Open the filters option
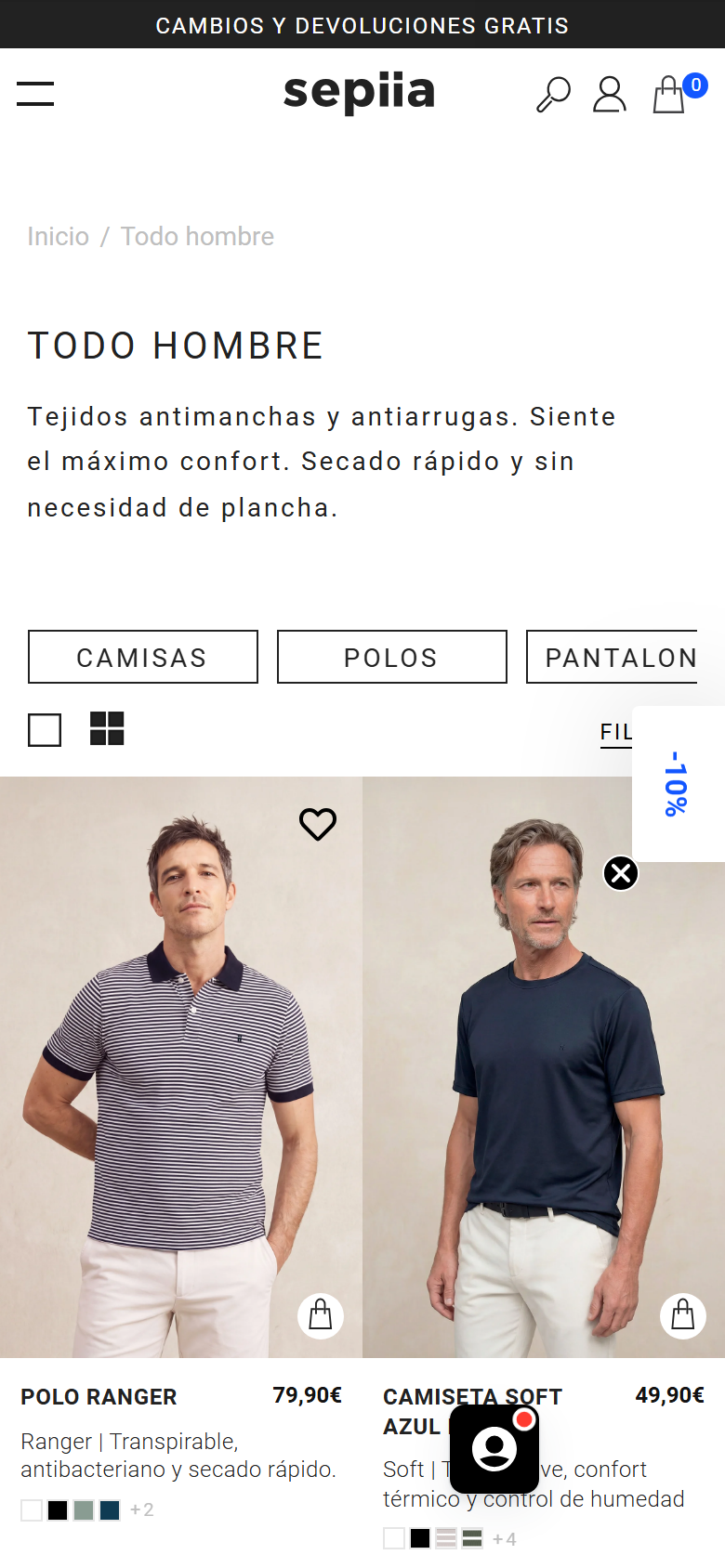This screenshot has height=1568, width=725. pos(615,732)
